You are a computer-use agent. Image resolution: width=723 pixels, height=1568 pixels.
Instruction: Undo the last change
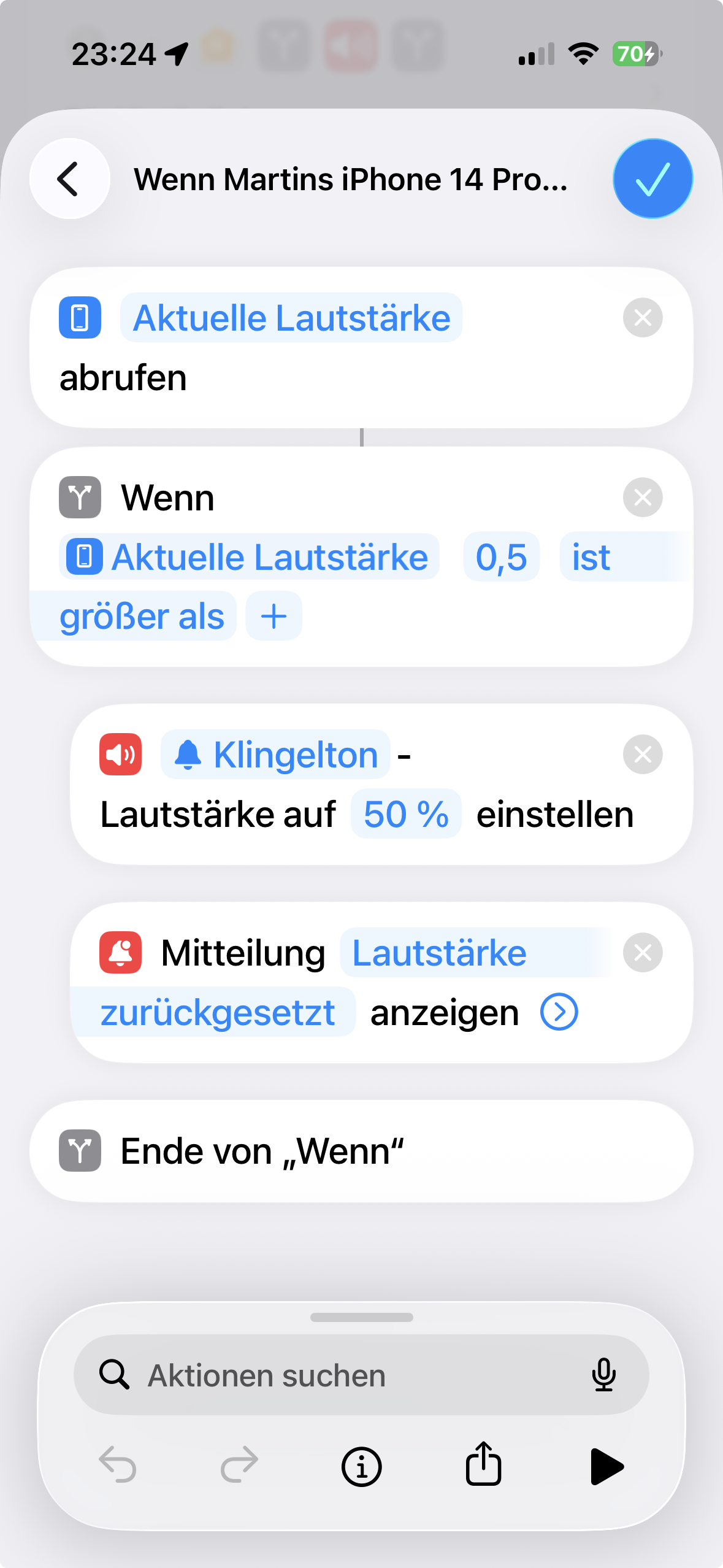click(x=118, y=1465)
